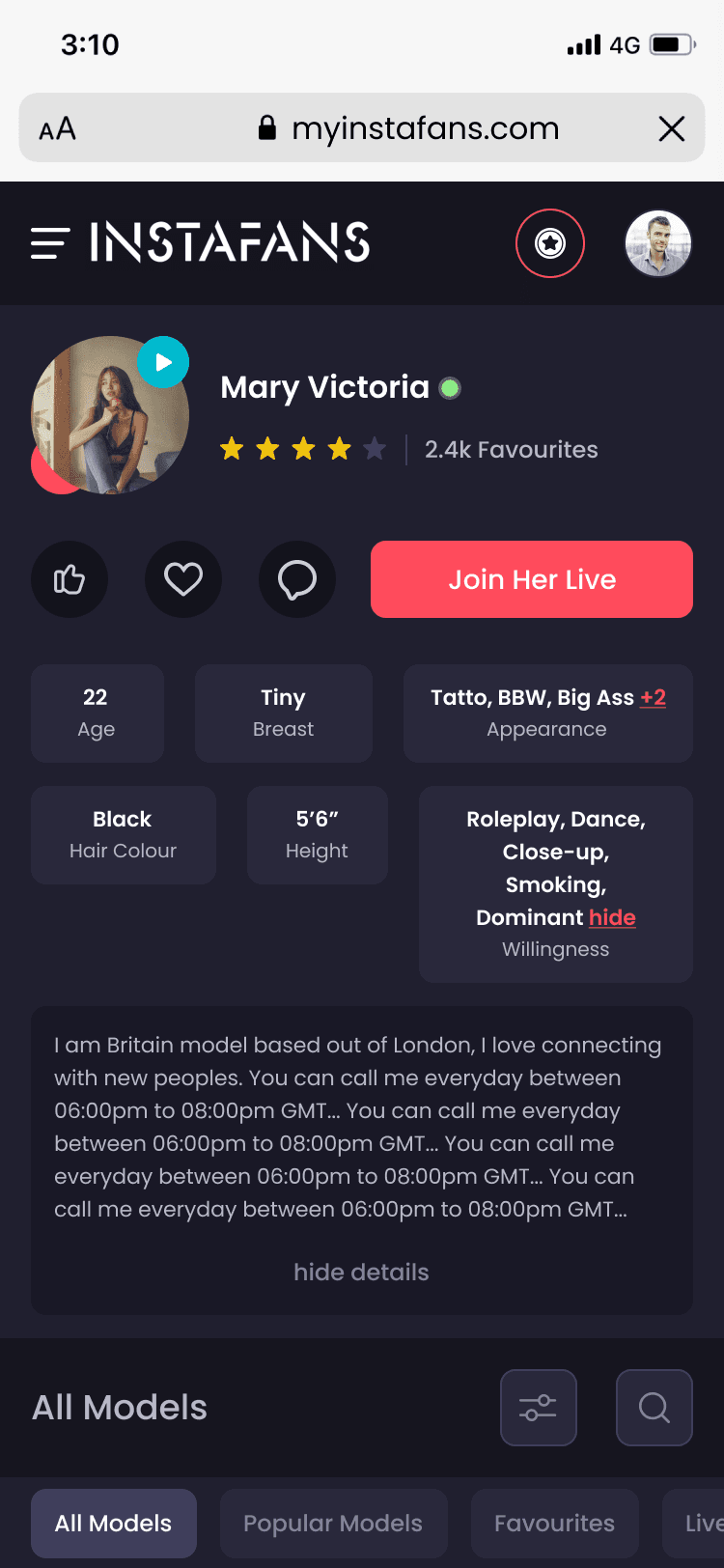Select the All Models tab

113,1523
